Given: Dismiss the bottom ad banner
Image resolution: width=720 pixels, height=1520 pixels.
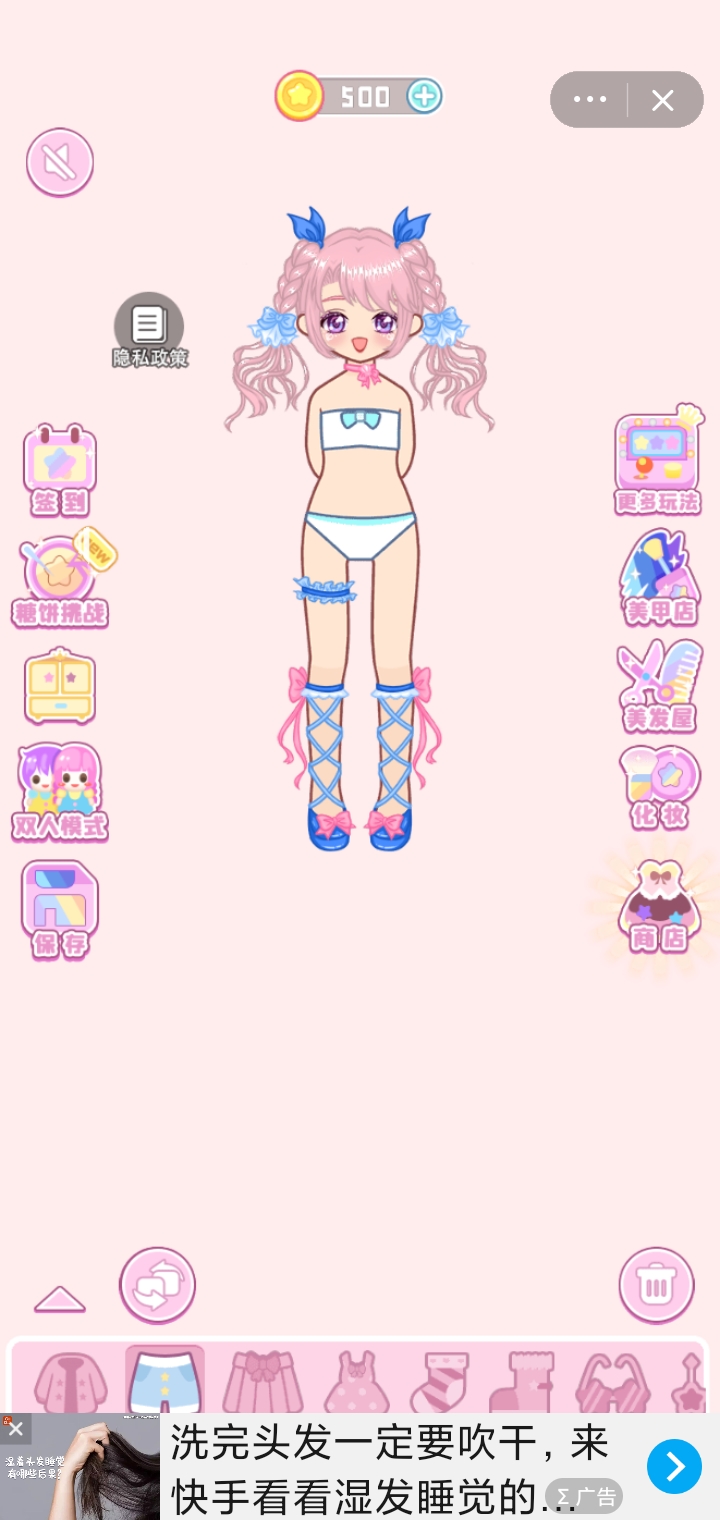Looking at the screenshot, I should point(16,1429).
